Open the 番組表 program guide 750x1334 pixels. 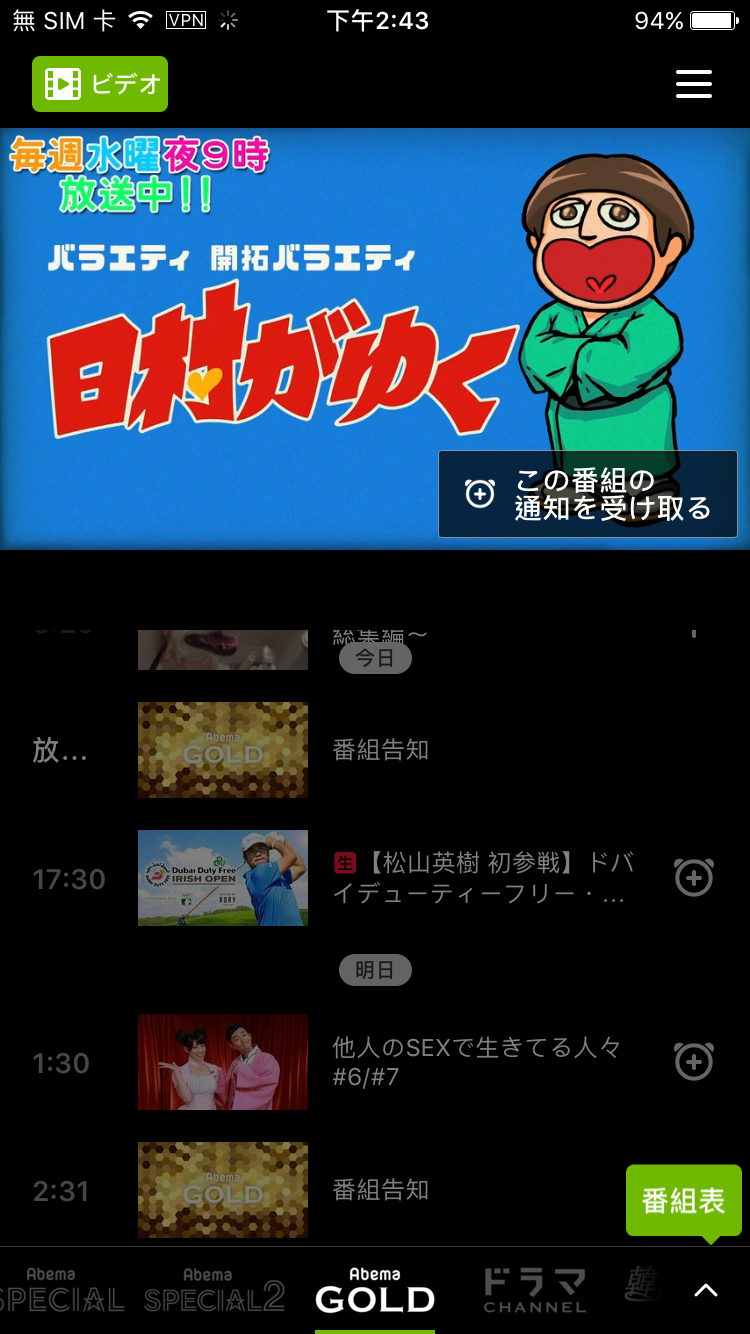(x=683, y=1200)
